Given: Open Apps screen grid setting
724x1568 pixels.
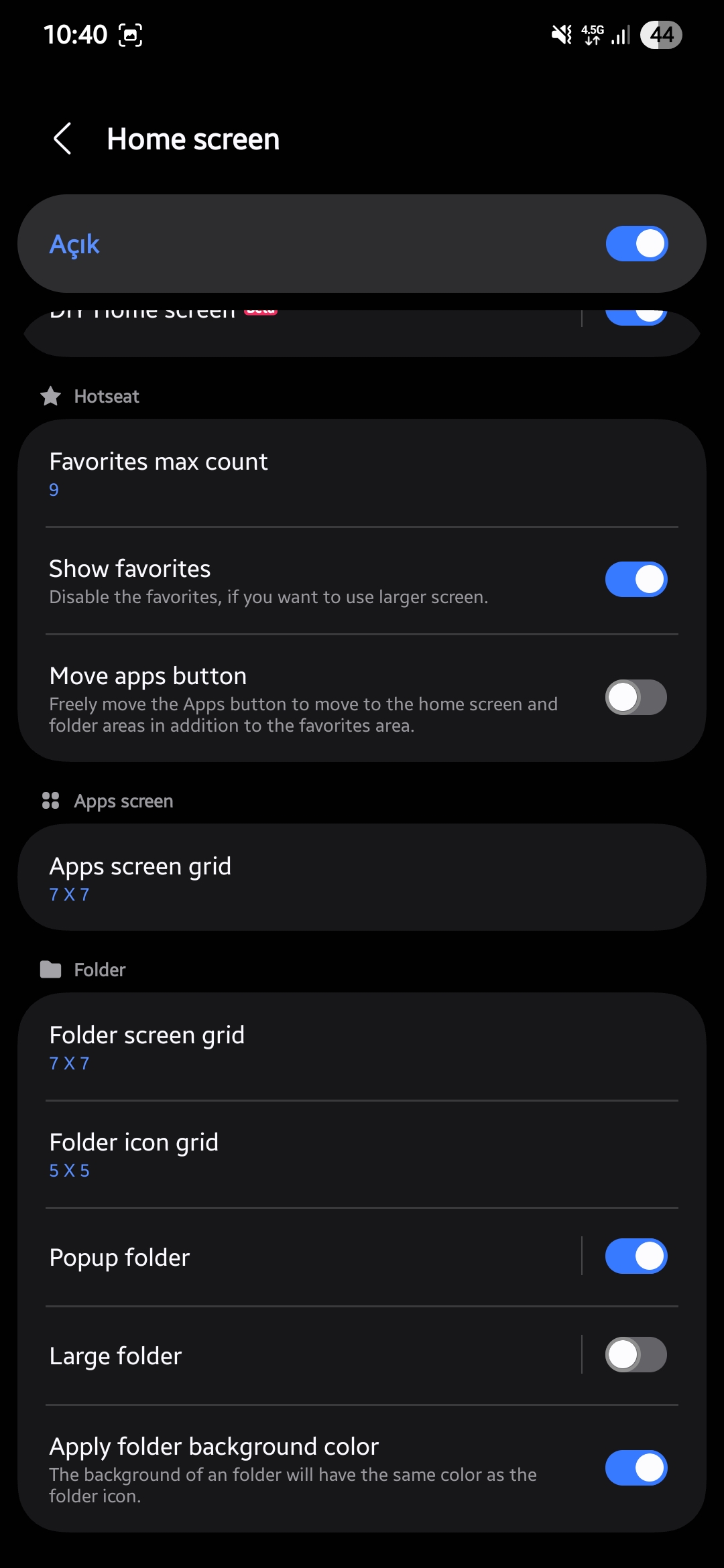Looking at the screenshot, I should 362,877.
